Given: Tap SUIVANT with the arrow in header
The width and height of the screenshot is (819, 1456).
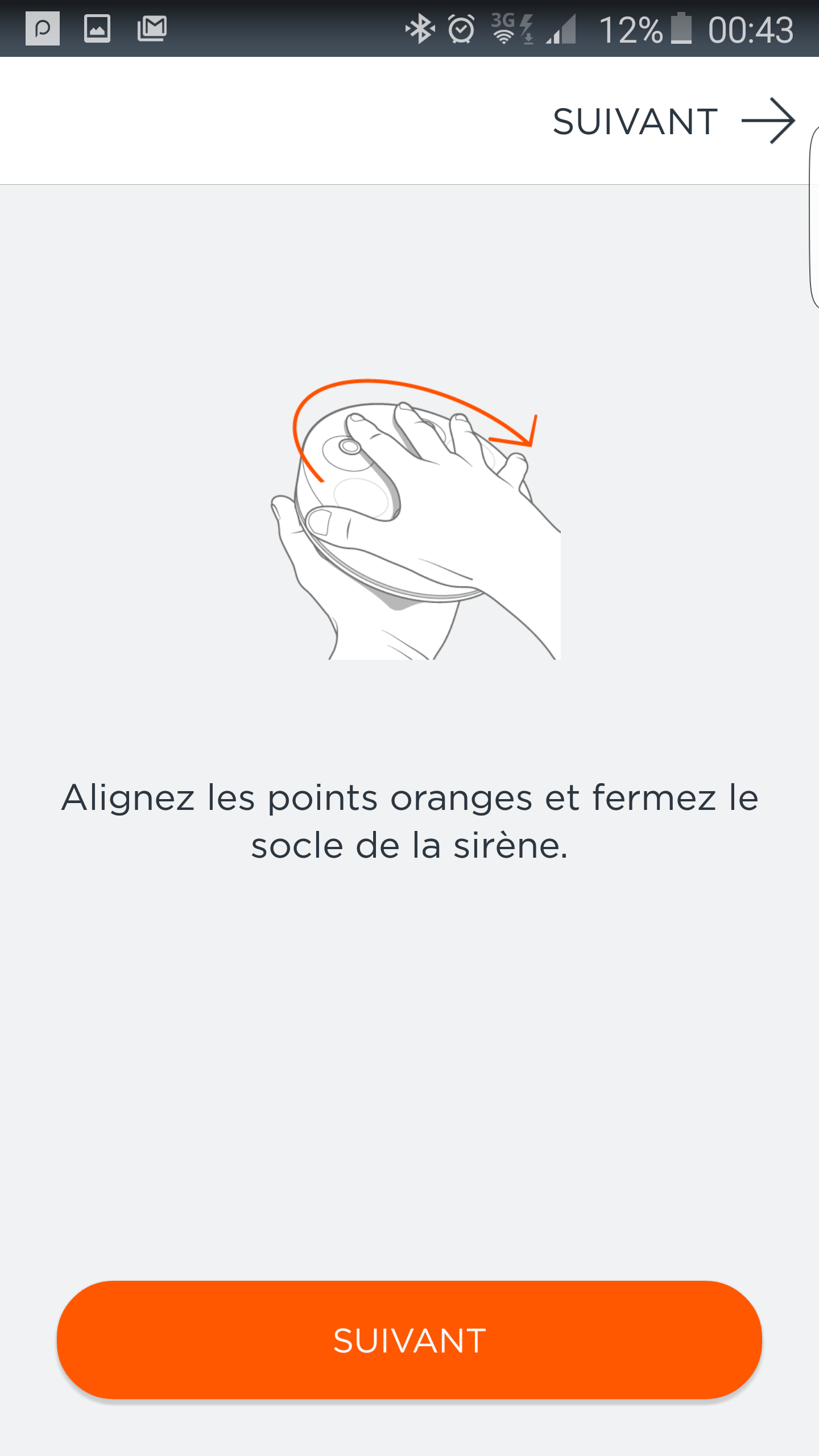Looking at the screenshot, I should tap(674, 121).
